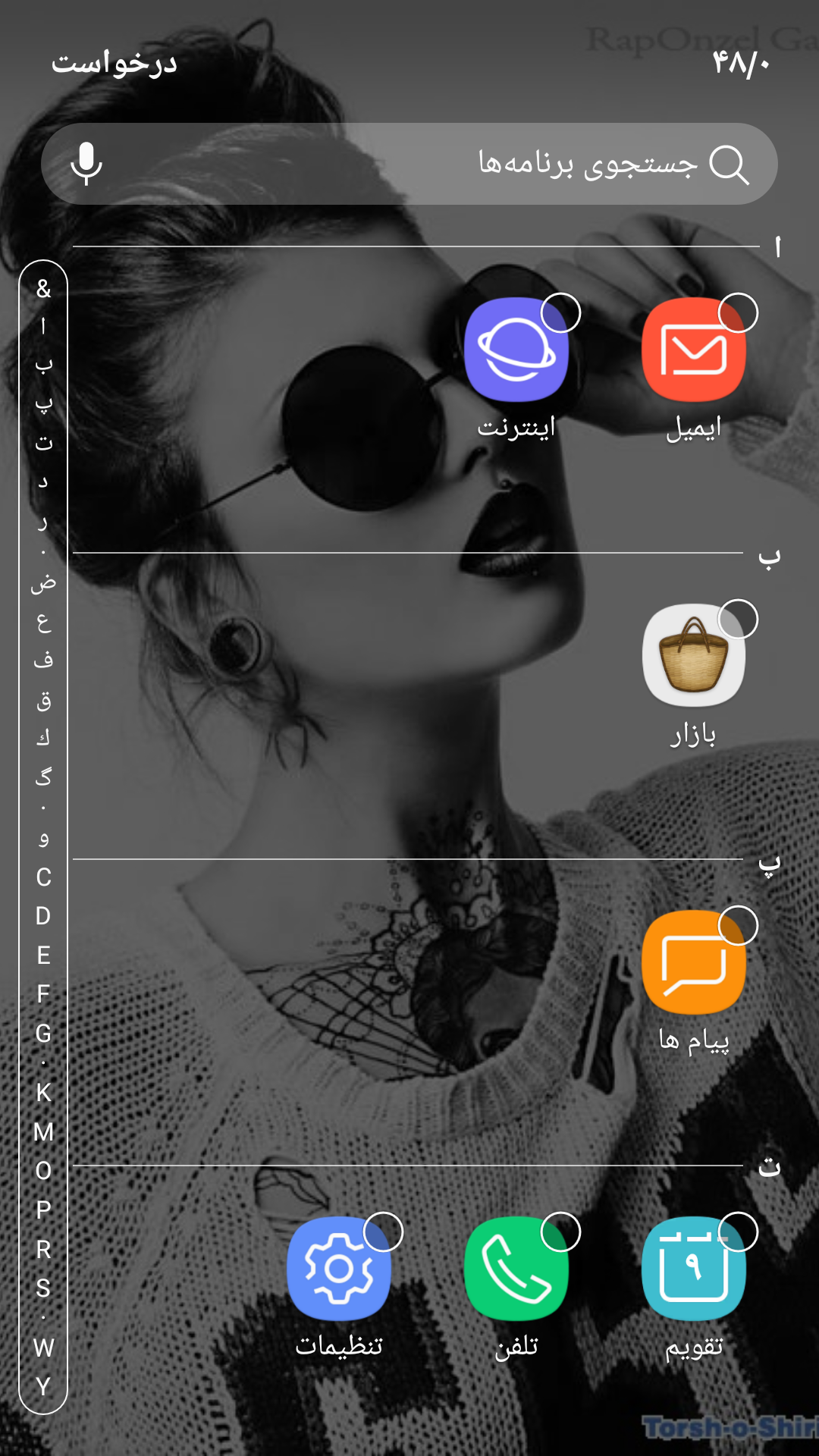Tap the درخواست (request) button

click(x=114, y=63)
